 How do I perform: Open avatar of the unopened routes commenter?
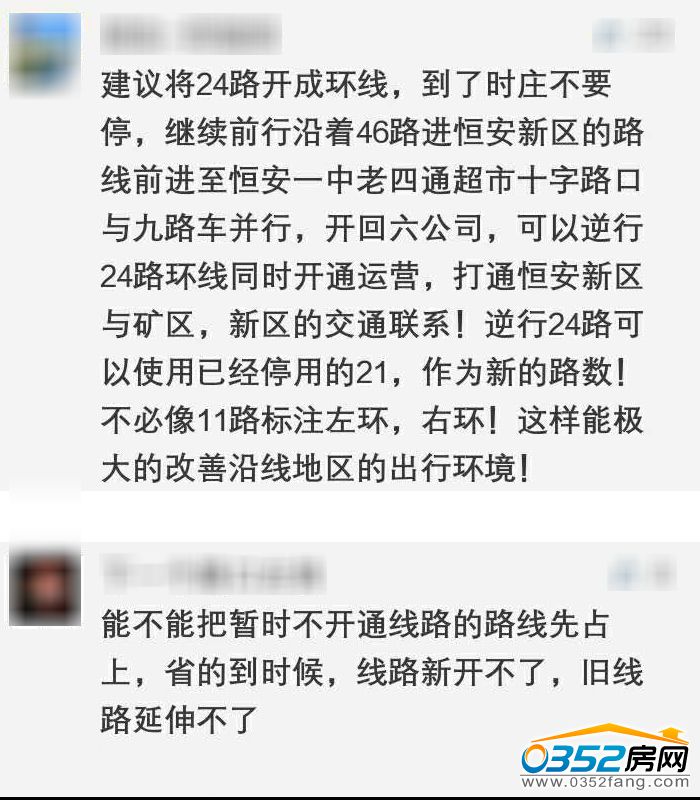(x=44, y=588)
